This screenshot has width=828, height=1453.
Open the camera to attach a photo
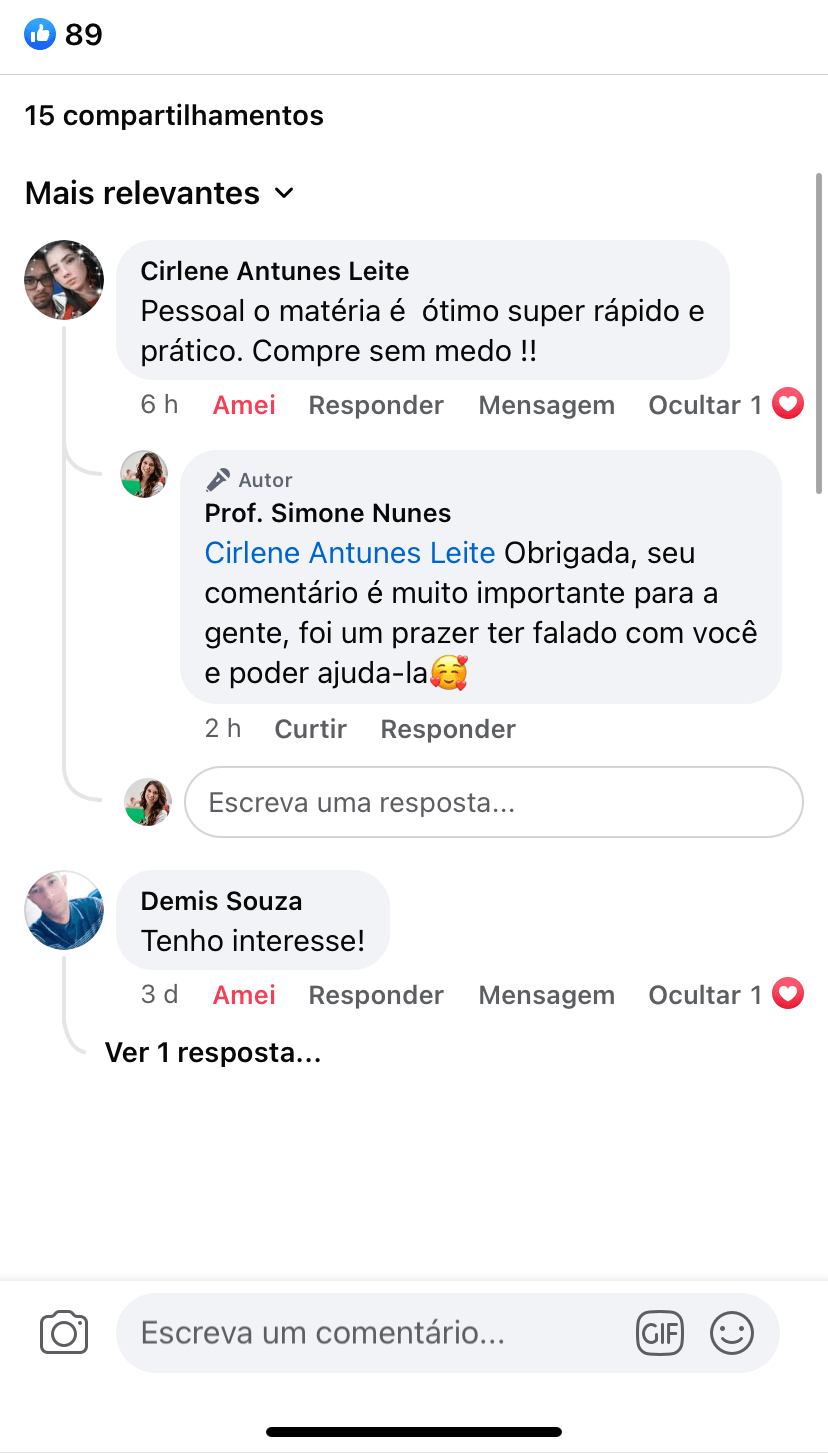(63, 1332)
